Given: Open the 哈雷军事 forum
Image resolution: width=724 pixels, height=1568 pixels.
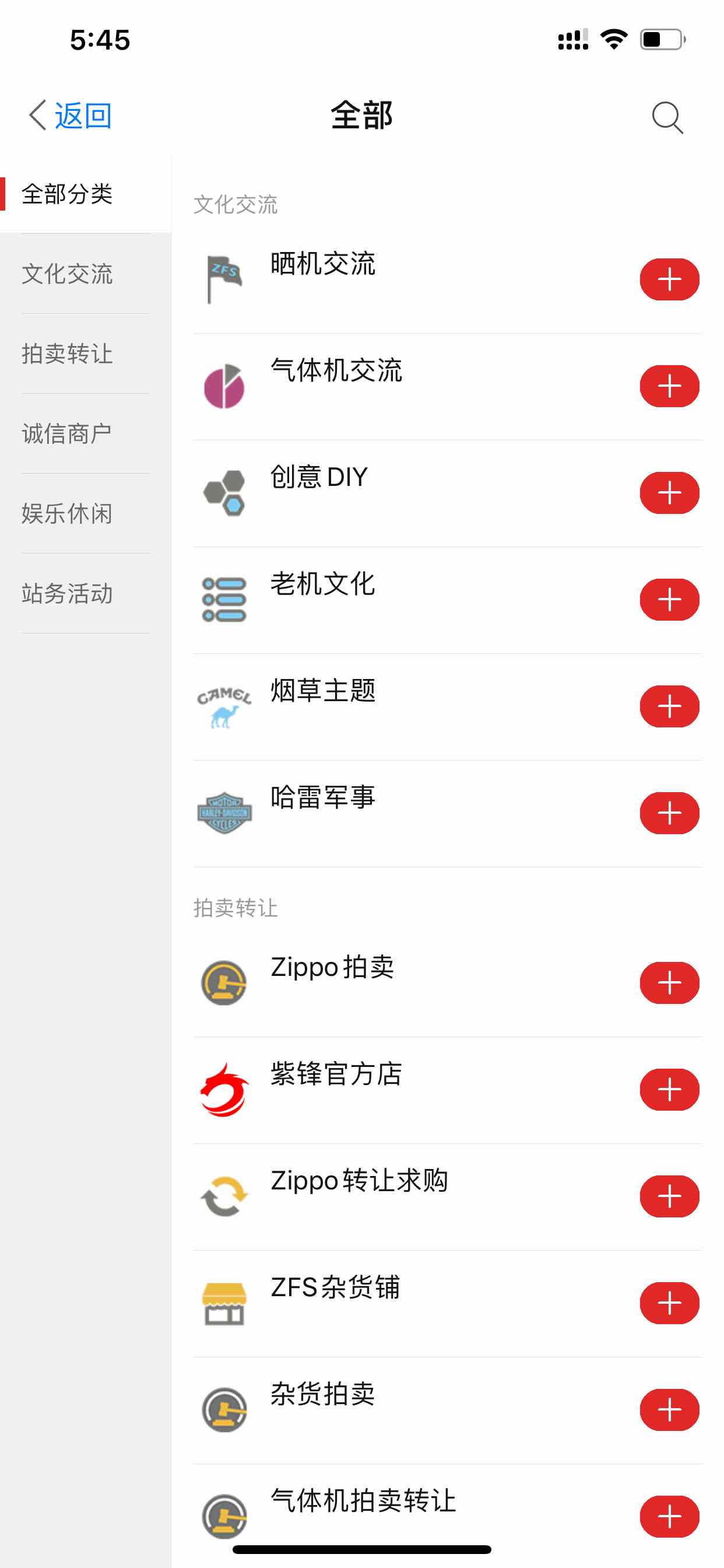Looking at the screenshot, I should click(447, 813).
